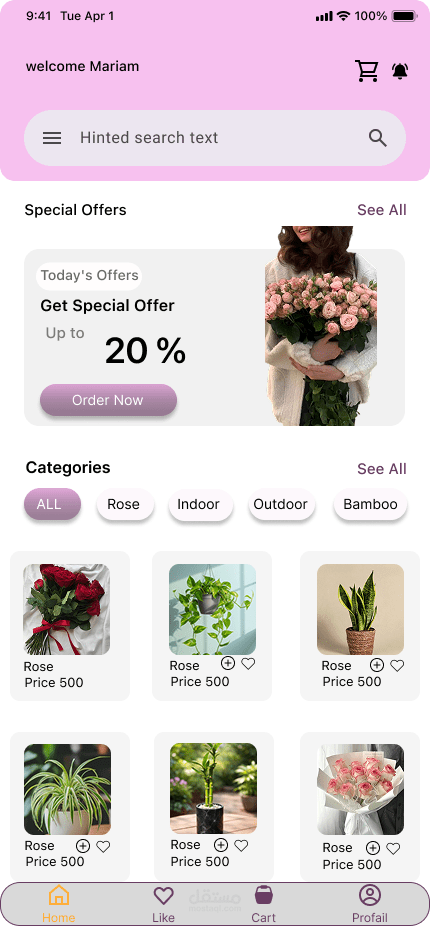Screen dimensions: 430x932
Task: Like the pink rose bouquet product with its heart
Action: click(393, 848)
